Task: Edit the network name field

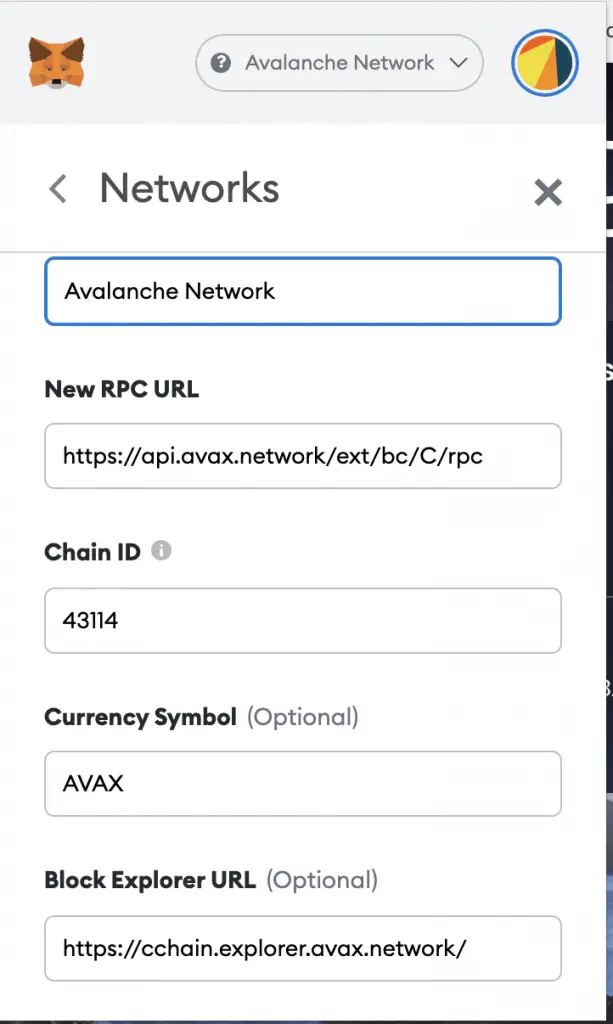Action: (x=303, y=291)
